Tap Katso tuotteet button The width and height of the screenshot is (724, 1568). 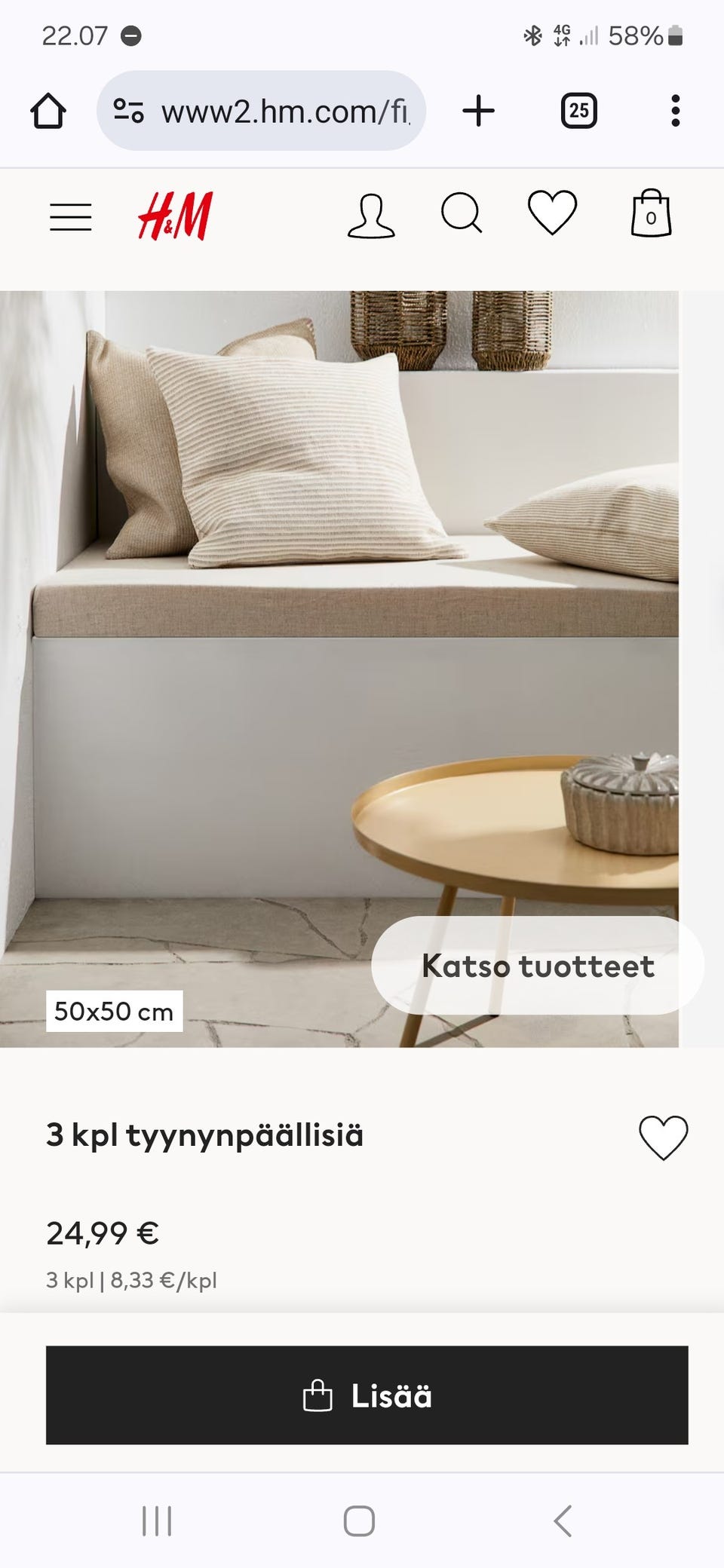(537, 966)
